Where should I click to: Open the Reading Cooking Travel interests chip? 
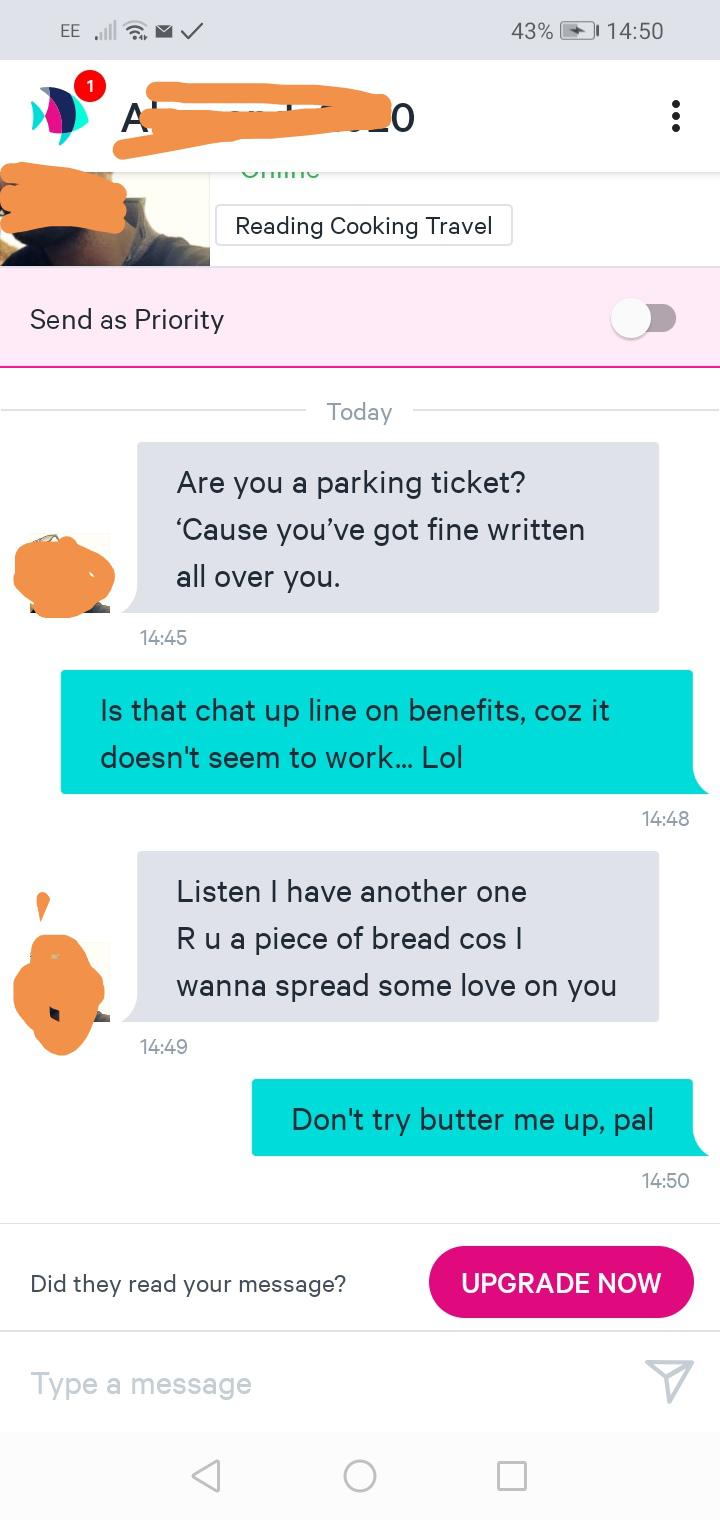(x=363, y=226)
